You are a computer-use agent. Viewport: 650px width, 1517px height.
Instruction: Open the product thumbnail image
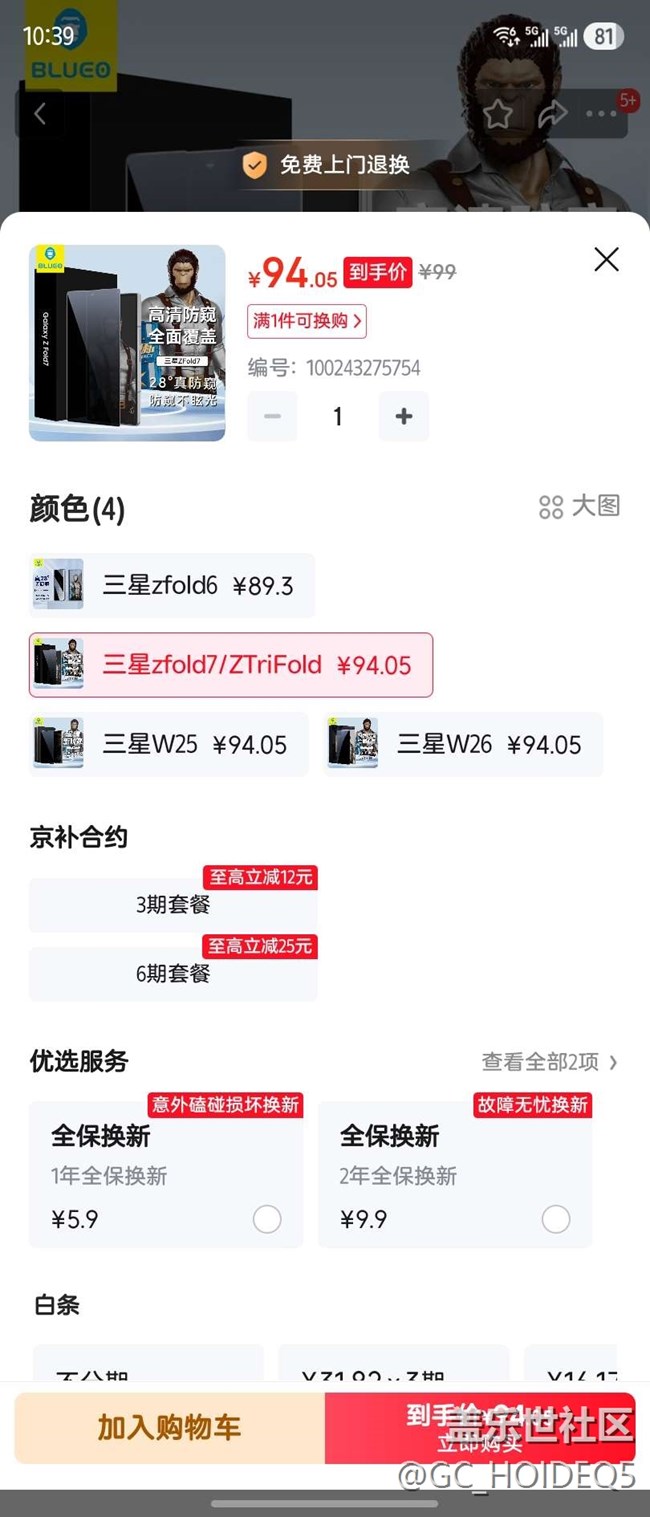127,343
